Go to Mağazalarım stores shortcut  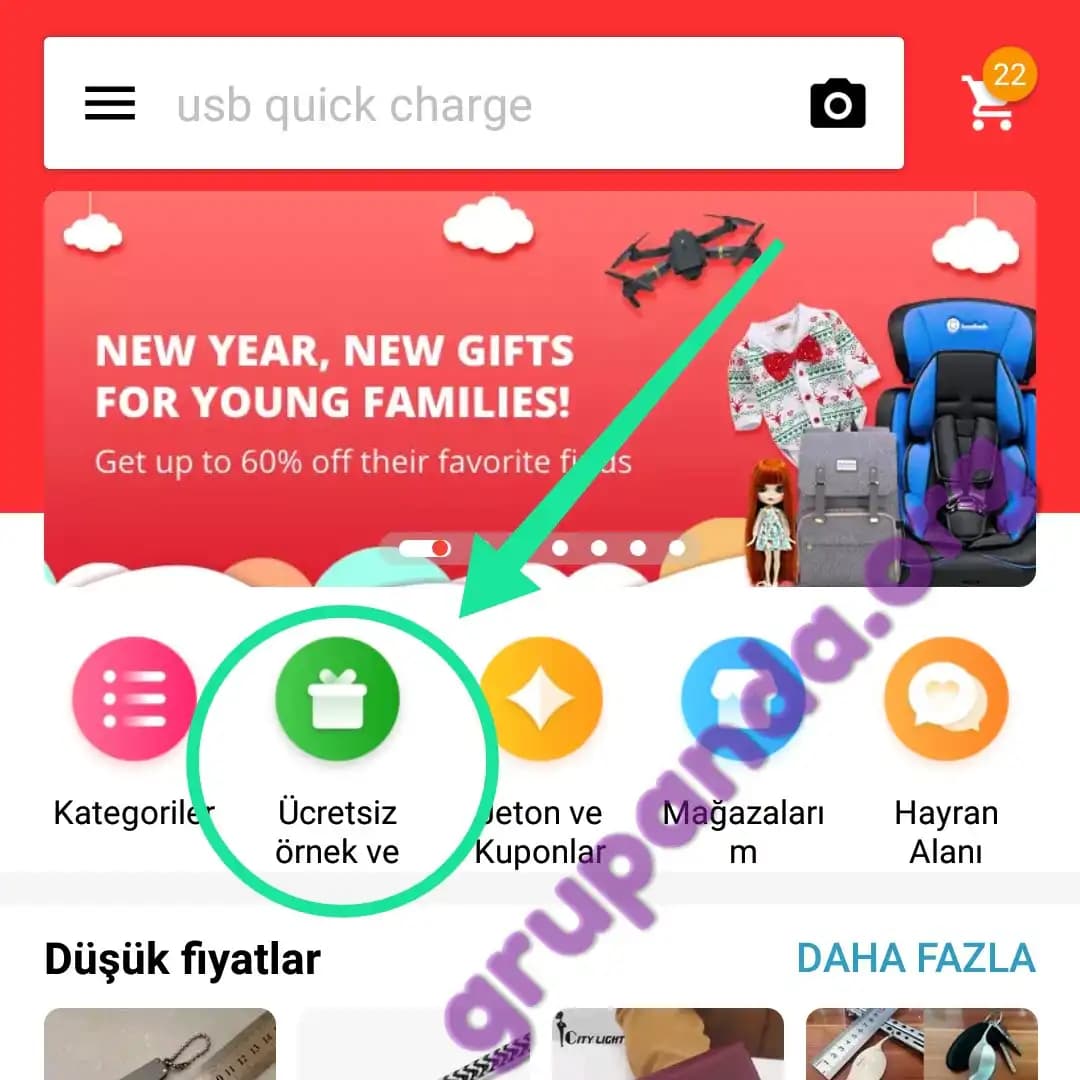[743, 700]
